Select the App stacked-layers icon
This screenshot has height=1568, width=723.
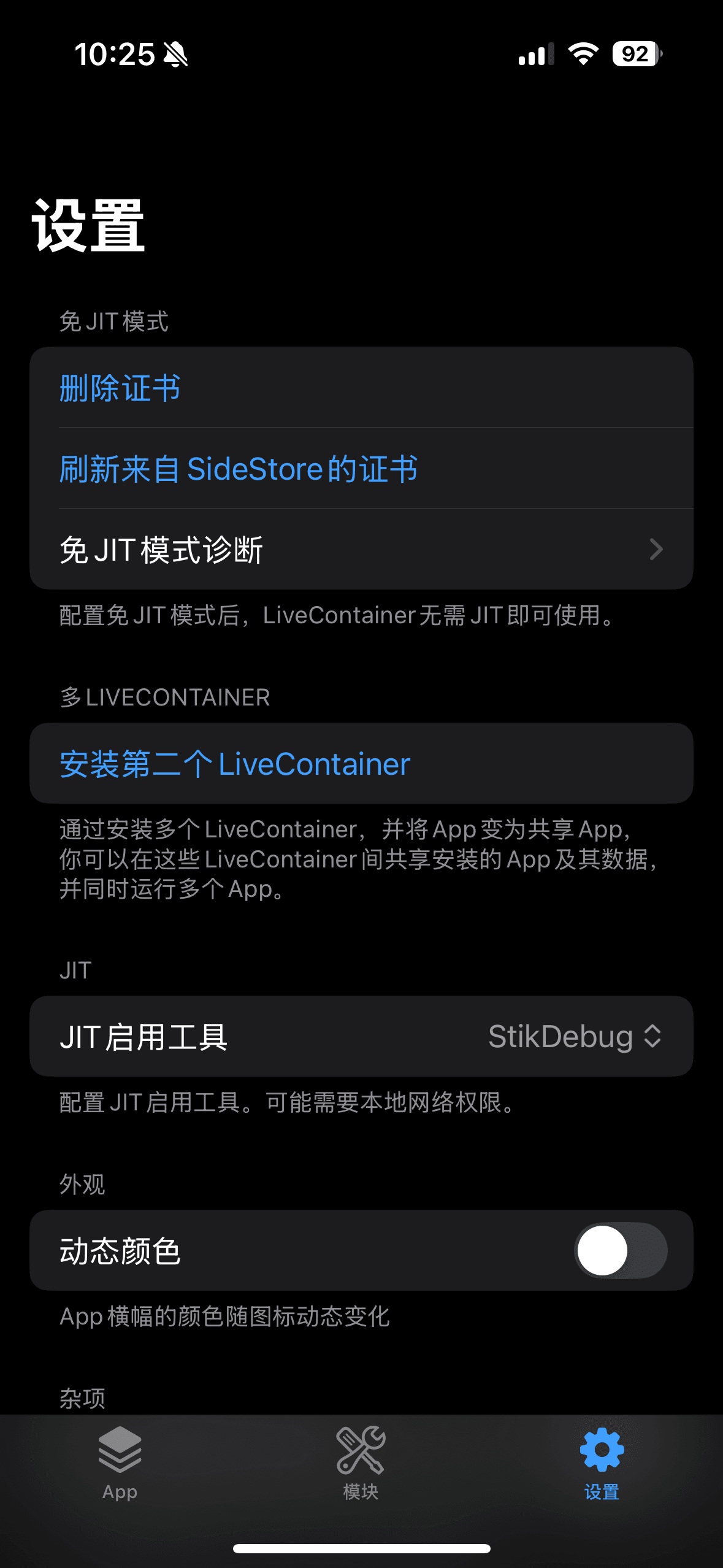pyautogui.click(x=119, y=1463)
